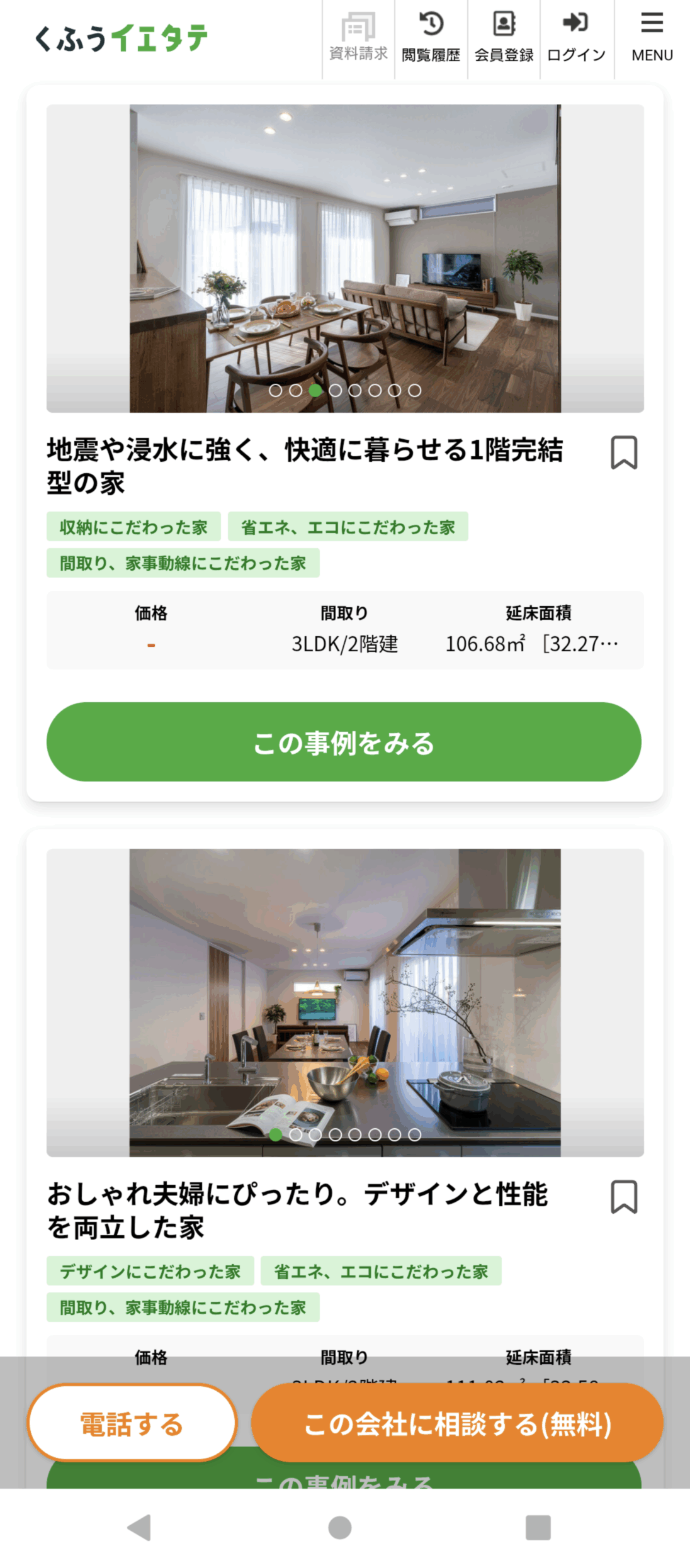
Task: Go back with the system back button
Action: pyautogui.click(x=140, y=1528)
